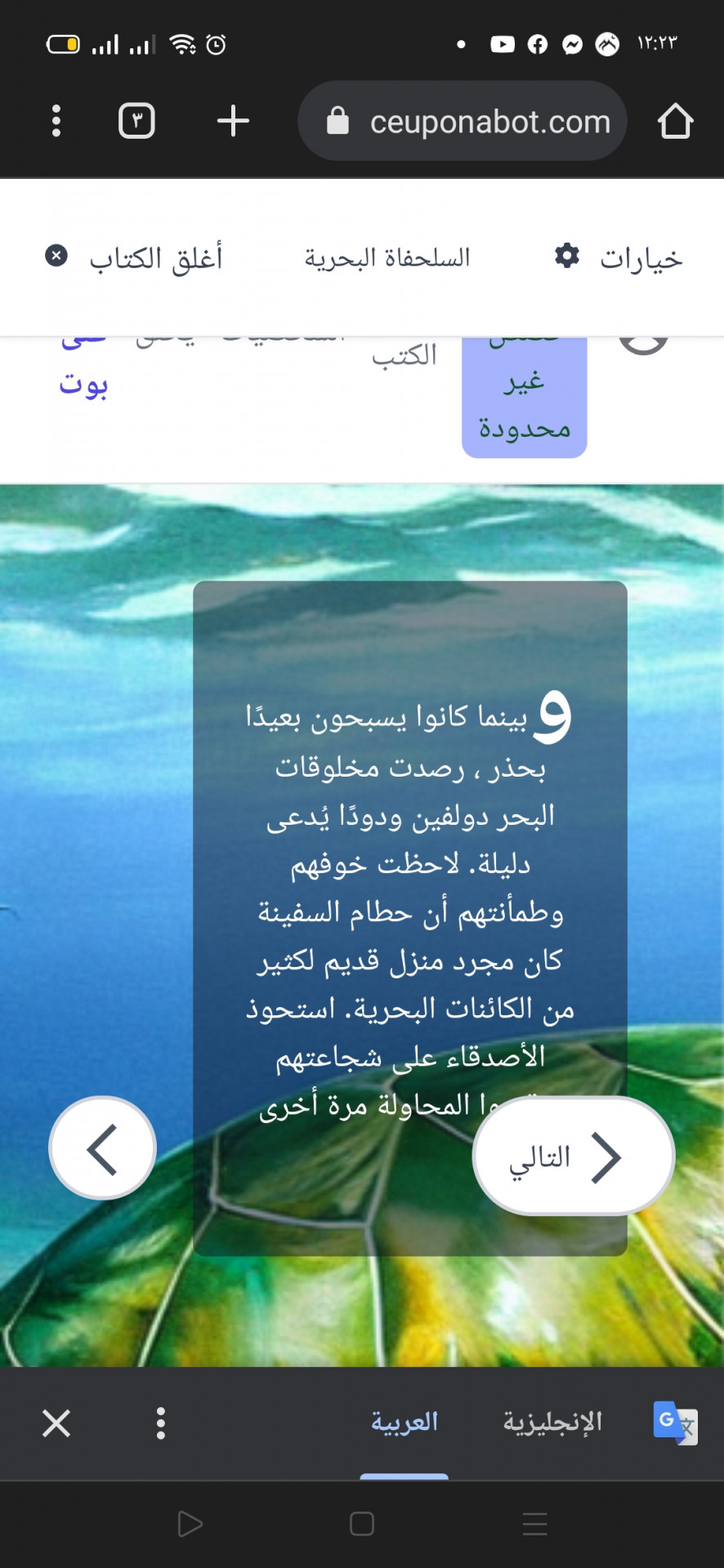Open the tab switcher showing ٣ tabs
The width and height of the screenshot is (724, 1568).
click(x=136, y=121)
